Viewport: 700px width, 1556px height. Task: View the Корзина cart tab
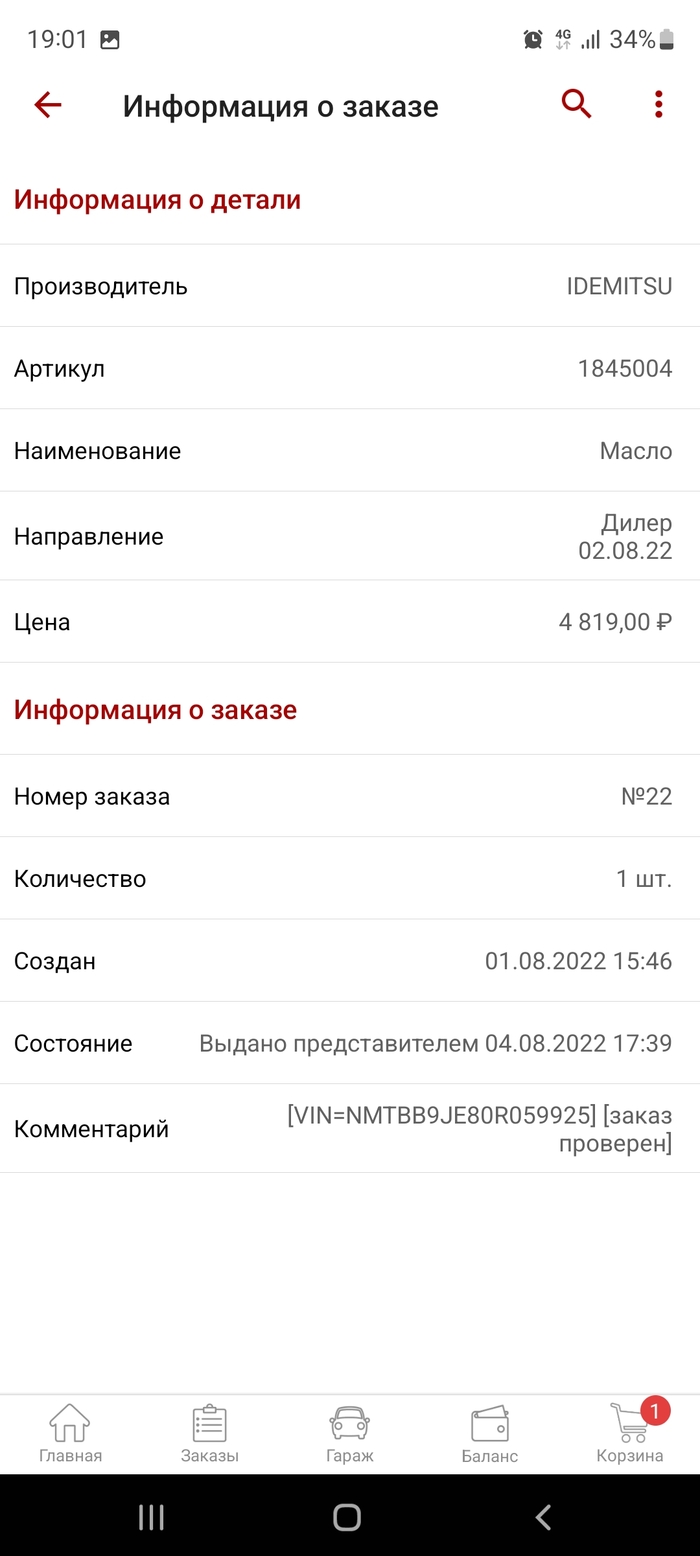click(630, 1434)
